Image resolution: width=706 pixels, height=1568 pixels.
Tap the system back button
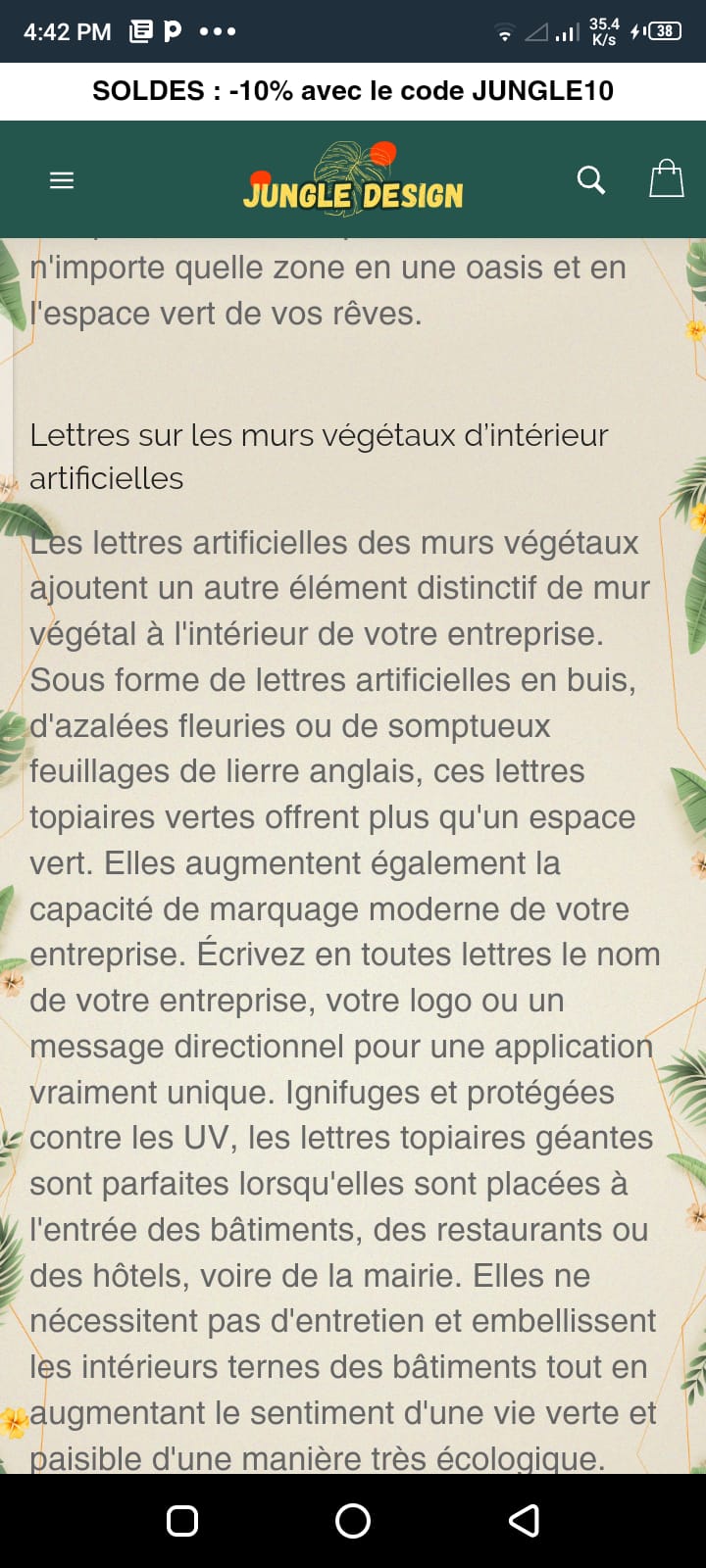(x=524, y=1520)
